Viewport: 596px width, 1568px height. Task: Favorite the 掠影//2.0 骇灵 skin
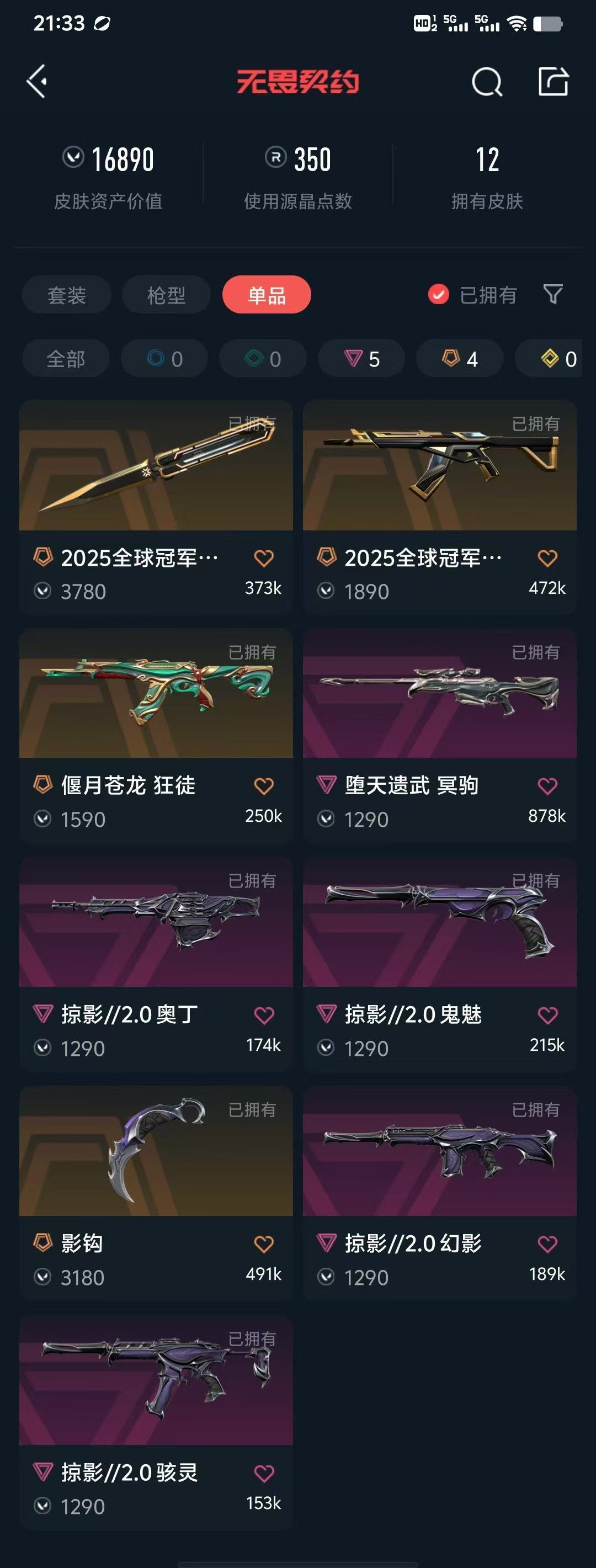pyautogui.click(x=264, y=1473)
